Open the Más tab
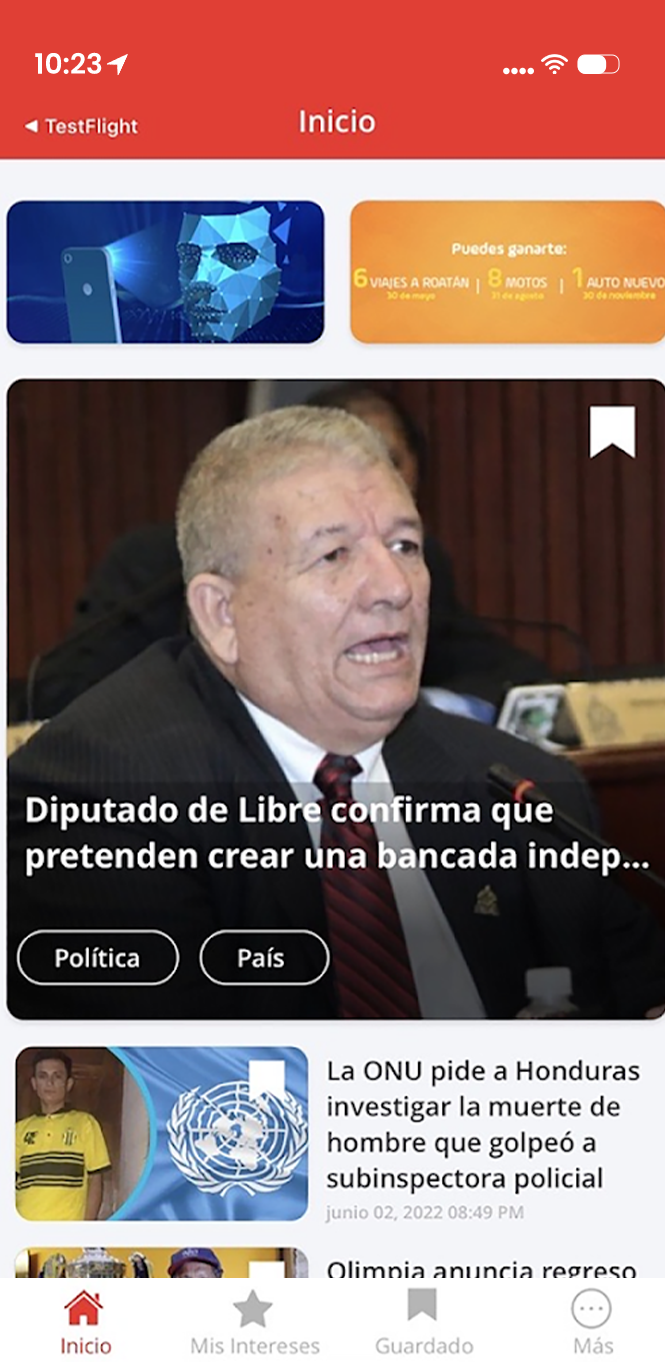Image resolution: width=665 pixels, height=1362 pixels. click(x=592, y=1322)
